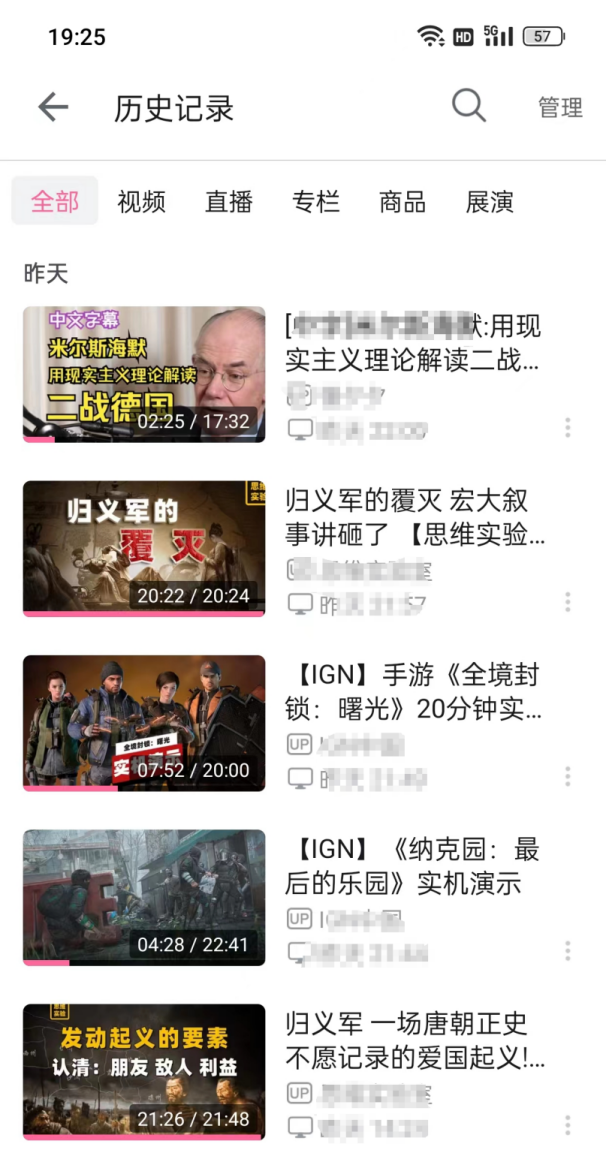Open the 归义军 唐朝正史 video
Viewport: 606px width, 1157px height.
coord(144,1071)
